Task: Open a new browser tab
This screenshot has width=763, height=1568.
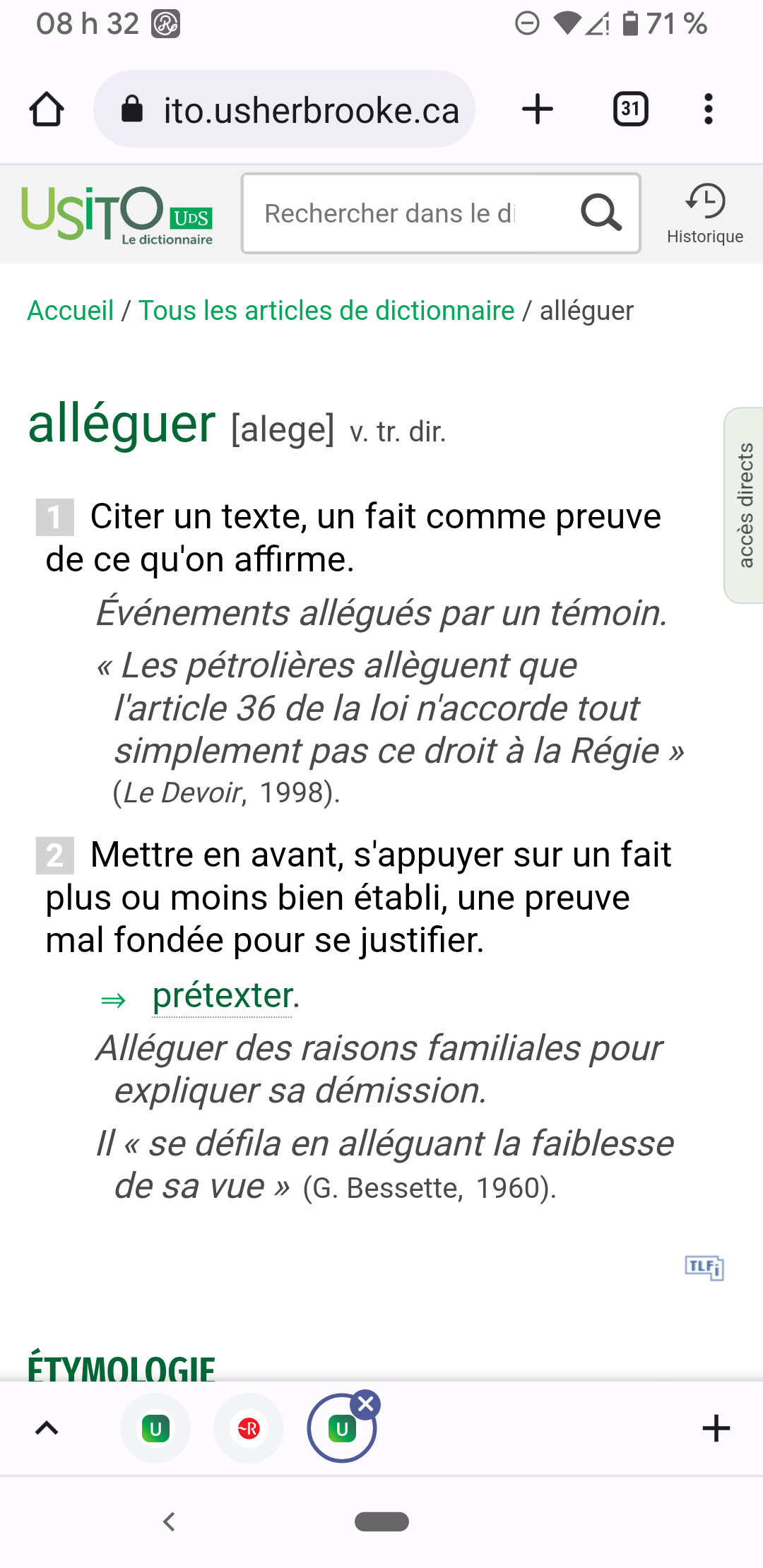Action: point(537,109)
